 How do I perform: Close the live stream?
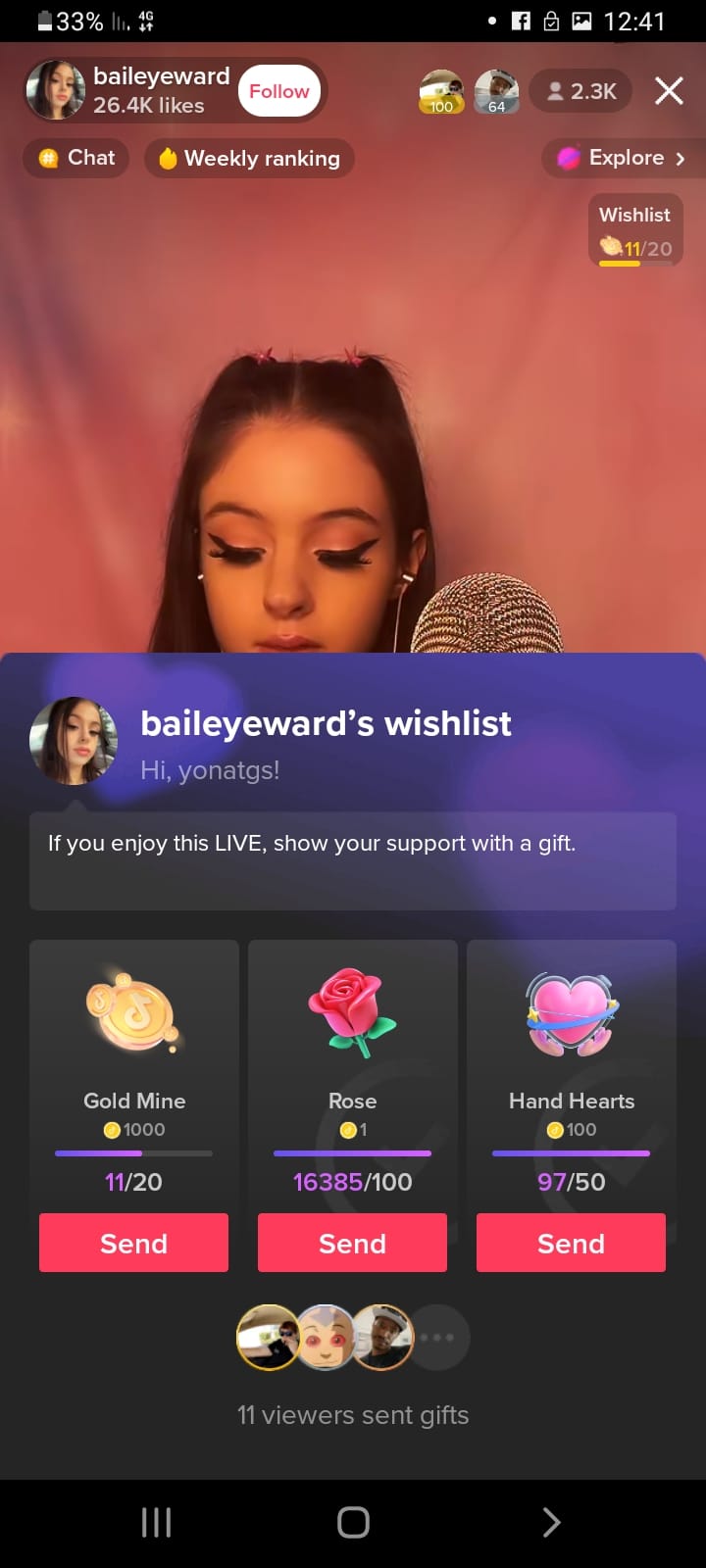click(x=670, y=91)
